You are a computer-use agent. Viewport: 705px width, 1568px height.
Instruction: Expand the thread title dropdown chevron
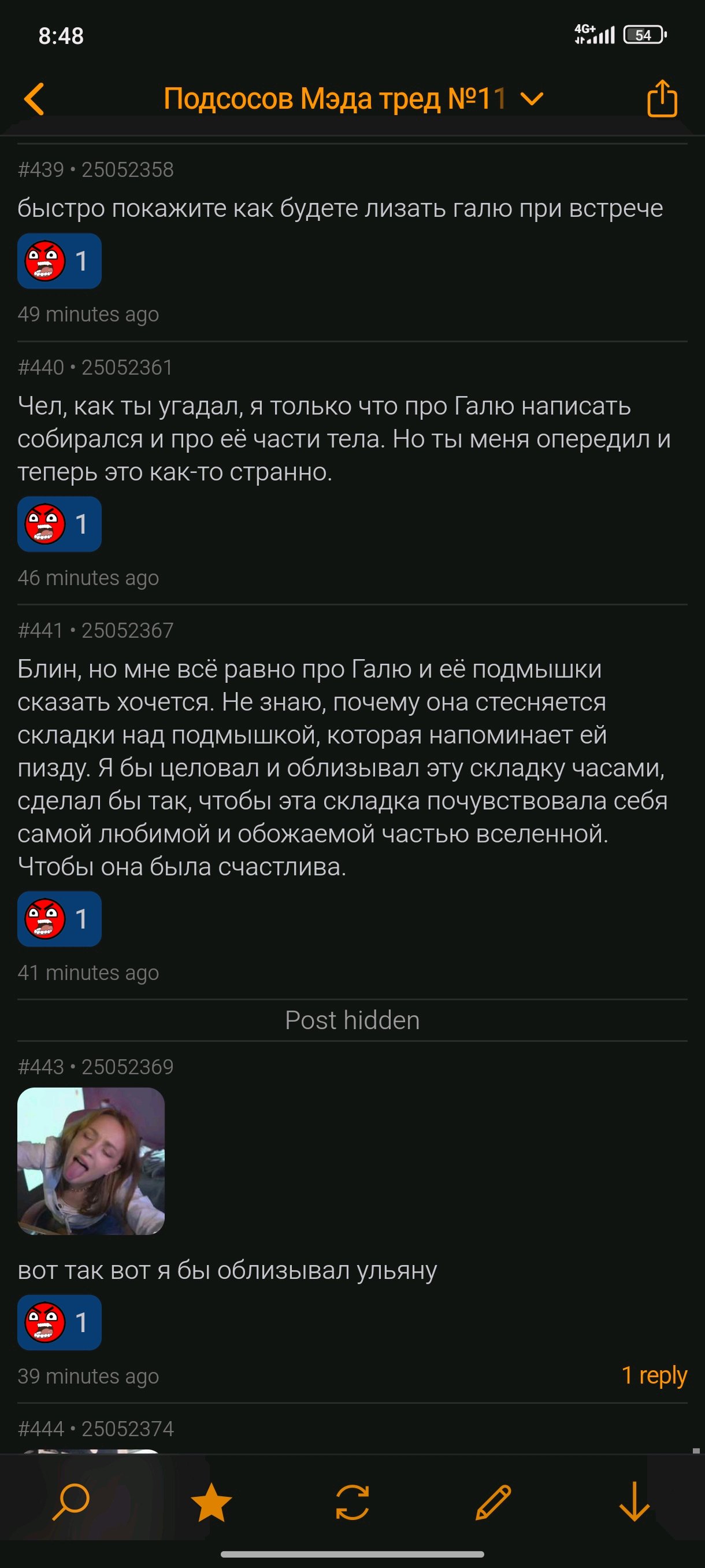[532, 99]
